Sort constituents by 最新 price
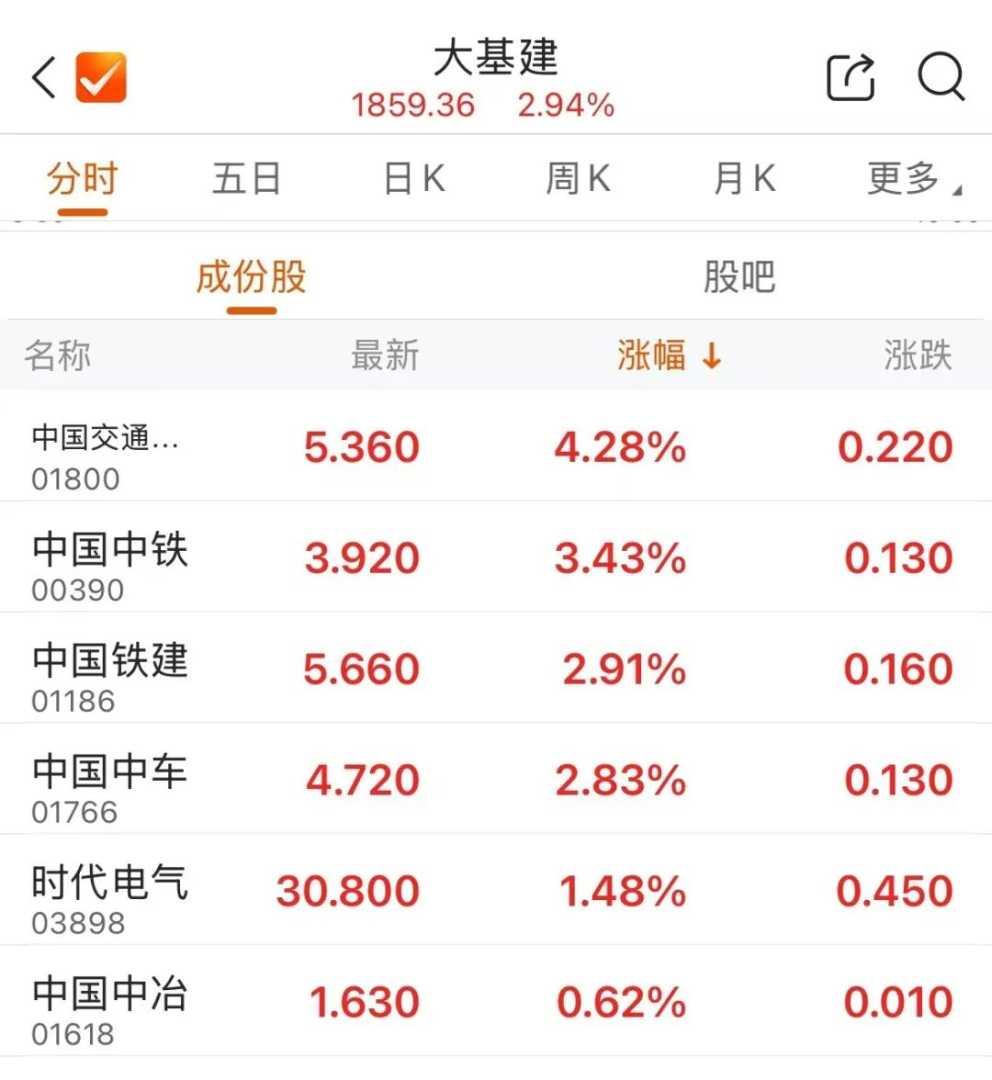Viewport: 992px width, 1080px height. tap(385, 355)
